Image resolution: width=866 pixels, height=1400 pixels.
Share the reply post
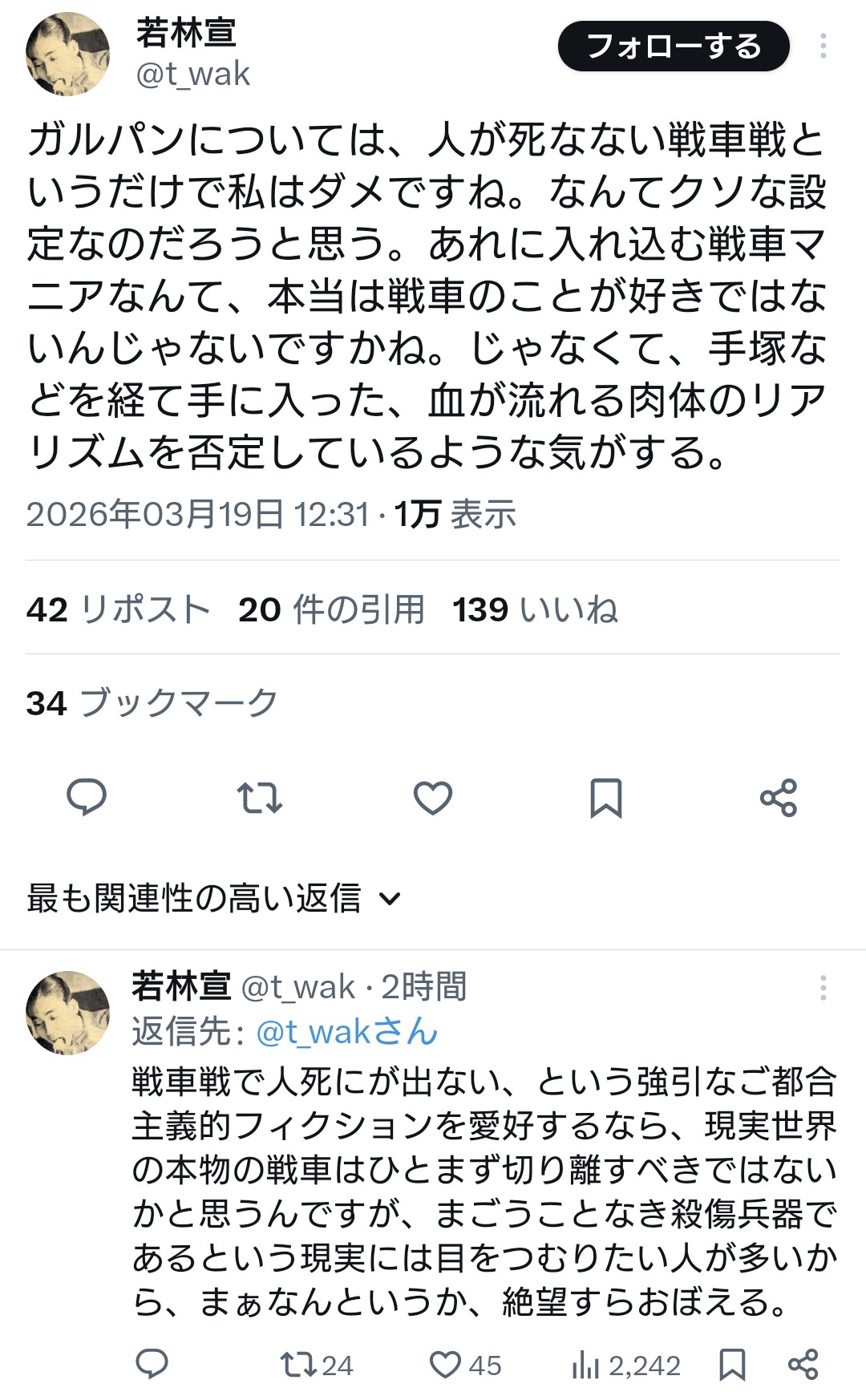[803, 1364]
